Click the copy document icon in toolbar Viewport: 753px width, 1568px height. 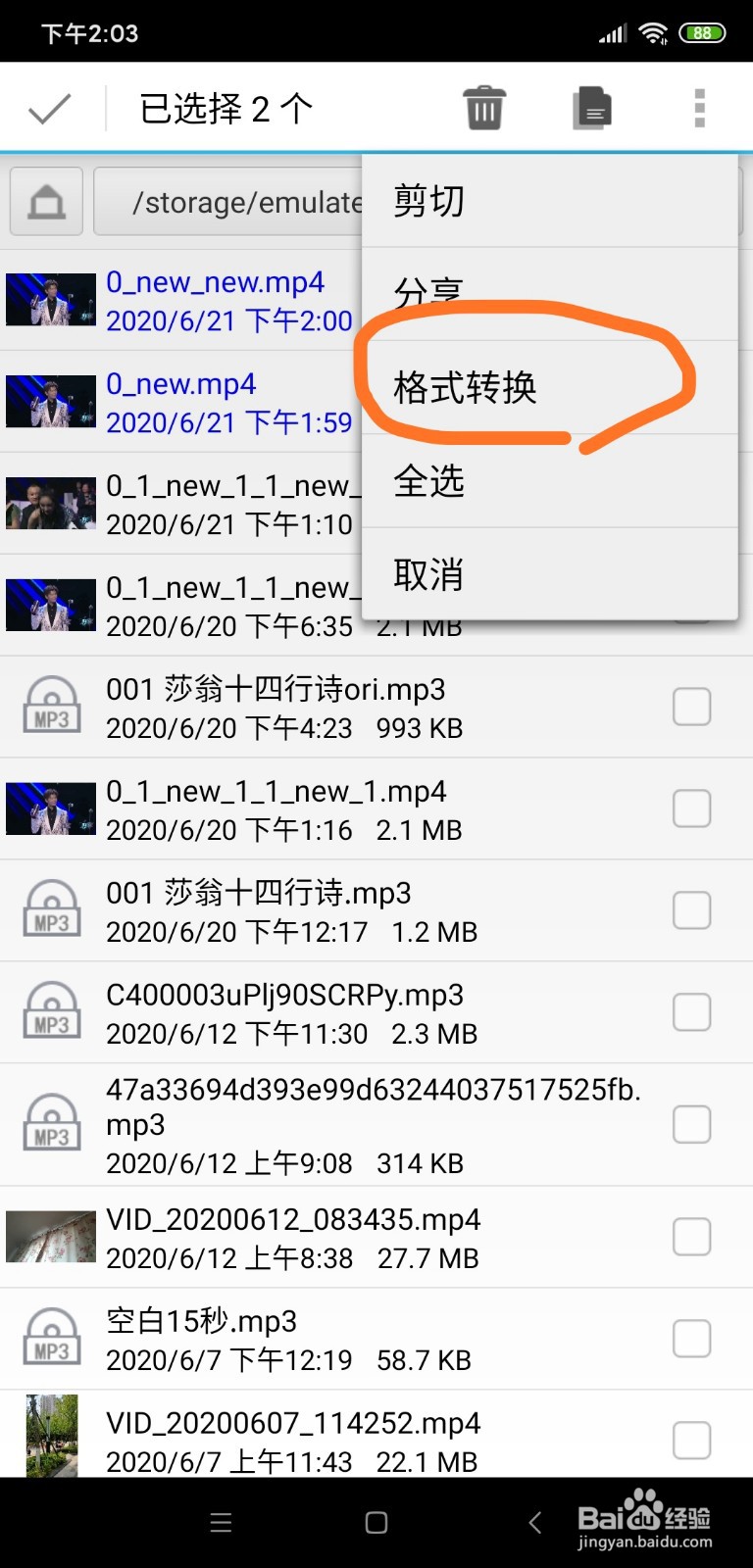point(592,106)
